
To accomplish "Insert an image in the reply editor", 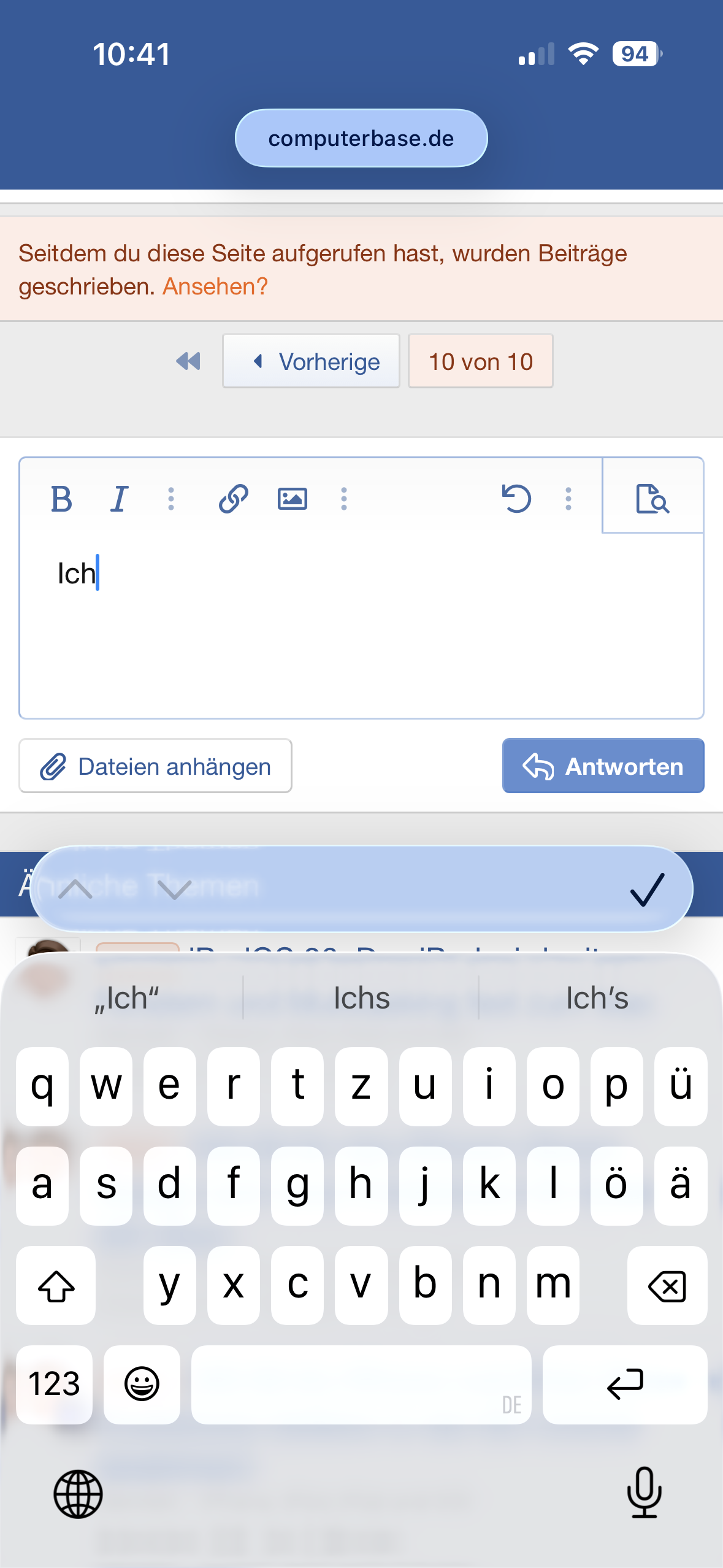I will 293,499.
